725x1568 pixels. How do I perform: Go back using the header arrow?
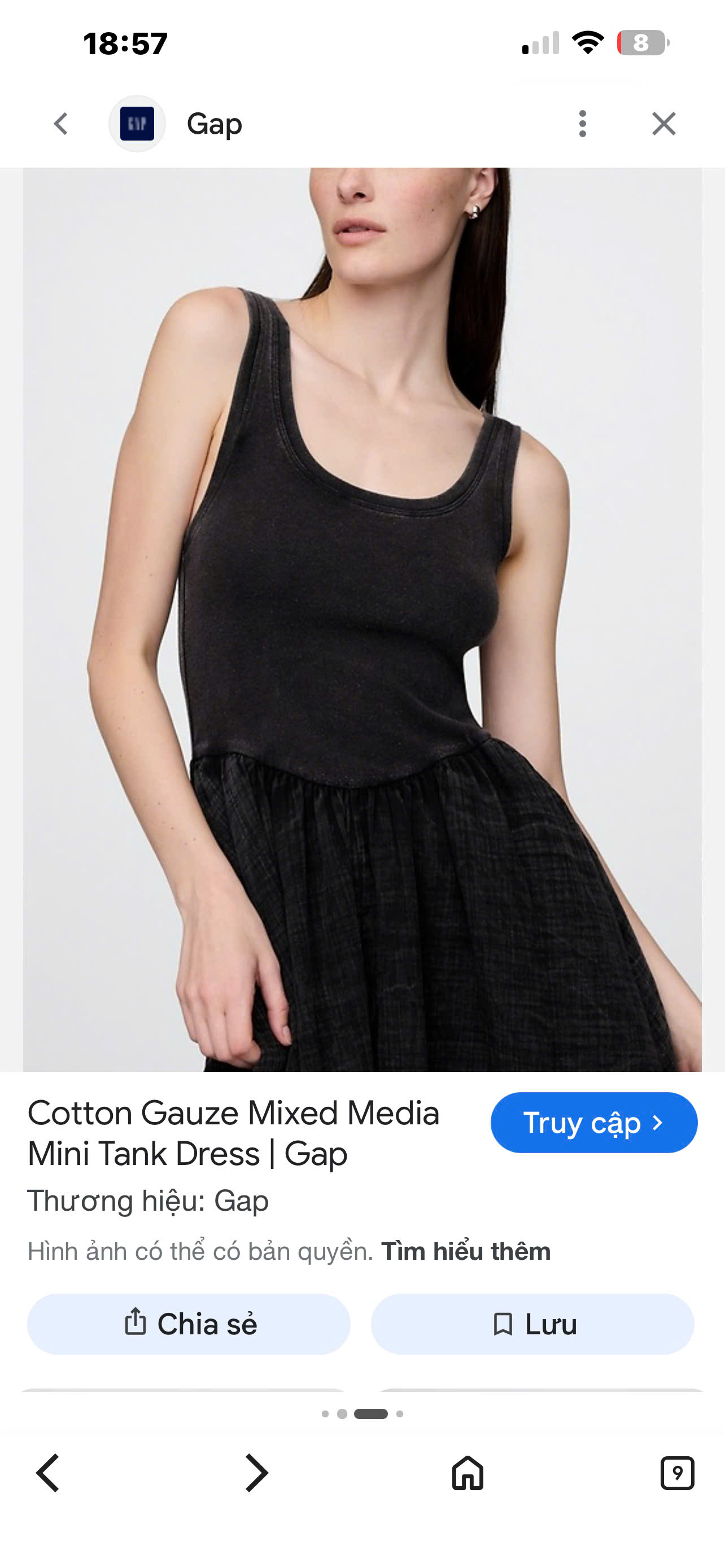tap(61, 124)
